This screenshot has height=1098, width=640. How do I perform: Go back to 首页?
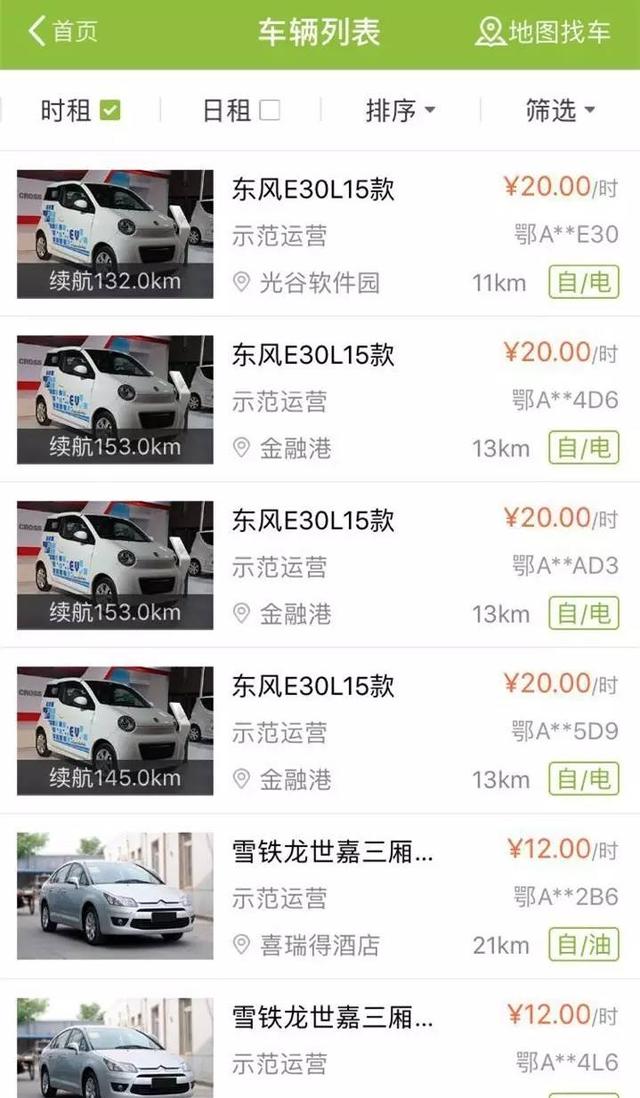click(x=62, y=32)
